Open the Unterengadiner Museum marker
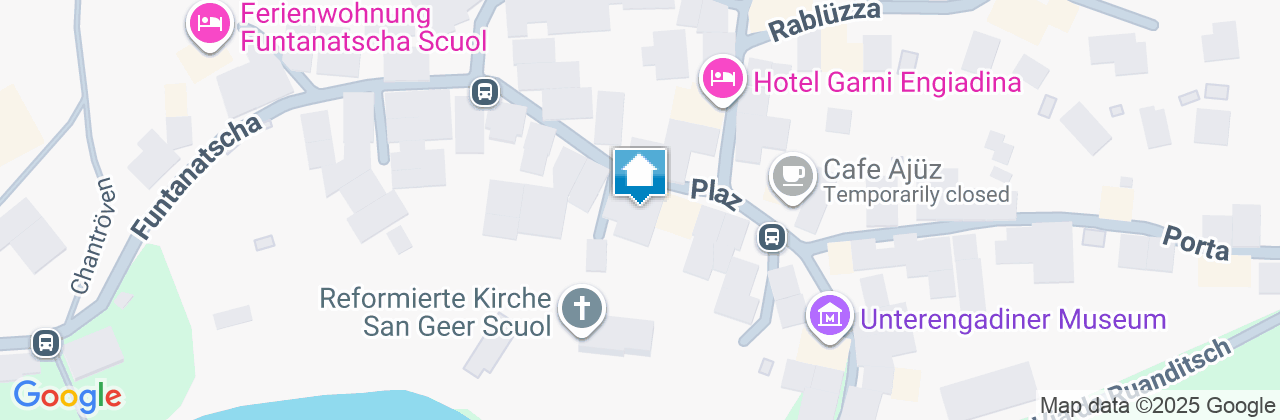This screenshot has height=420, width=1280. (x=829, y=317)
